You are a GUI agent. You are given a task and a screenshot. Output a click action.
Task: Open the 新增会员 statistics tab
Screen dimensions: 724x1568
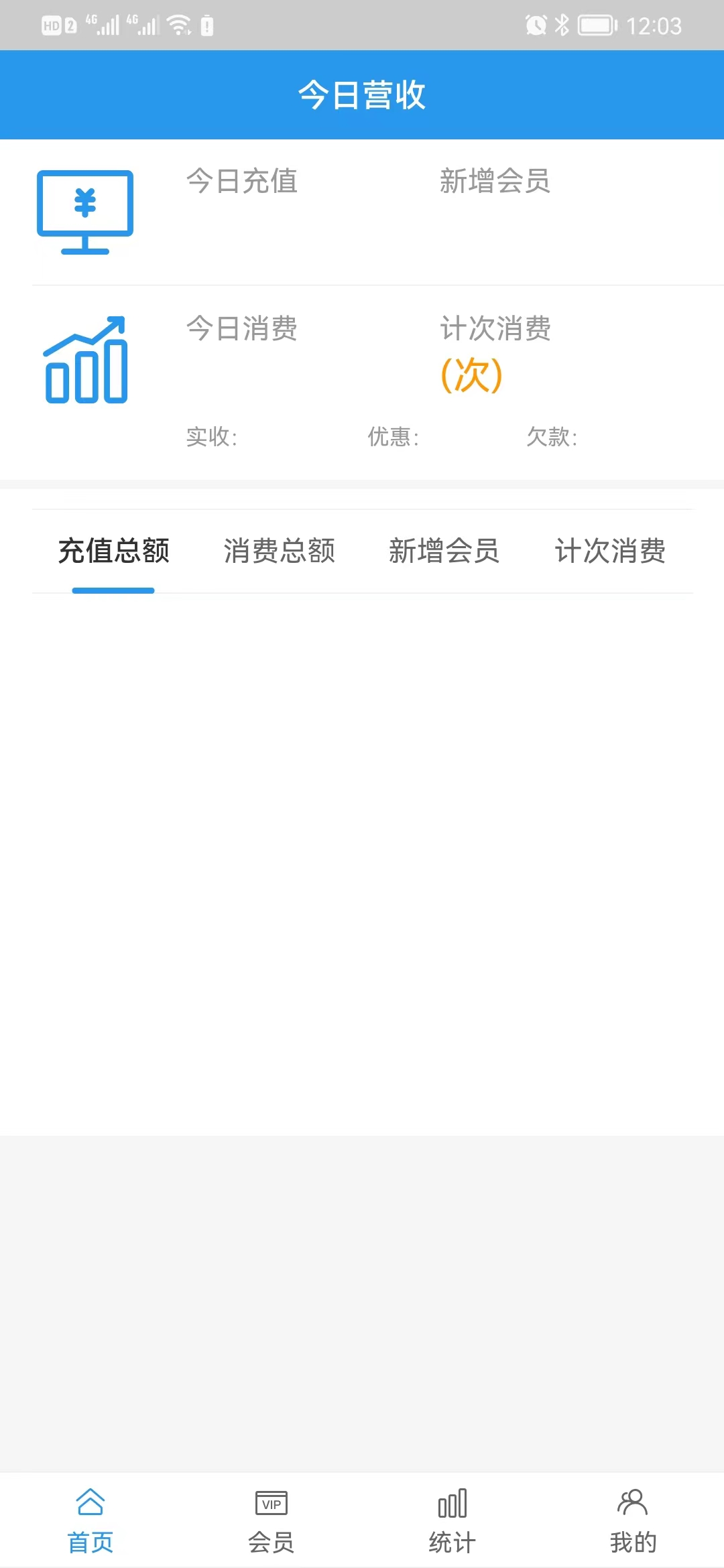point(444,551)
